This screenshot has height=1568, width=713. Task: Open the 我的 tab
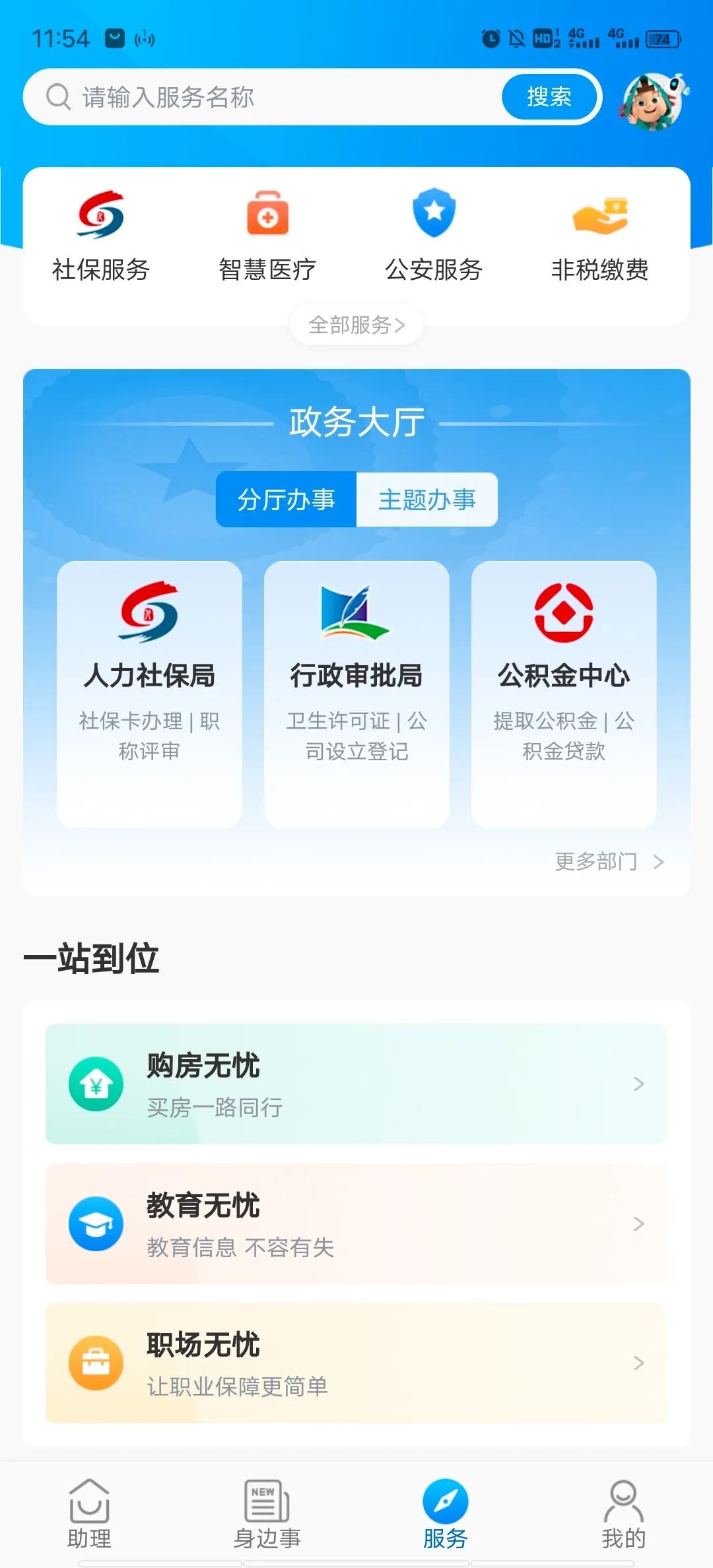(x=624, y=1513)
